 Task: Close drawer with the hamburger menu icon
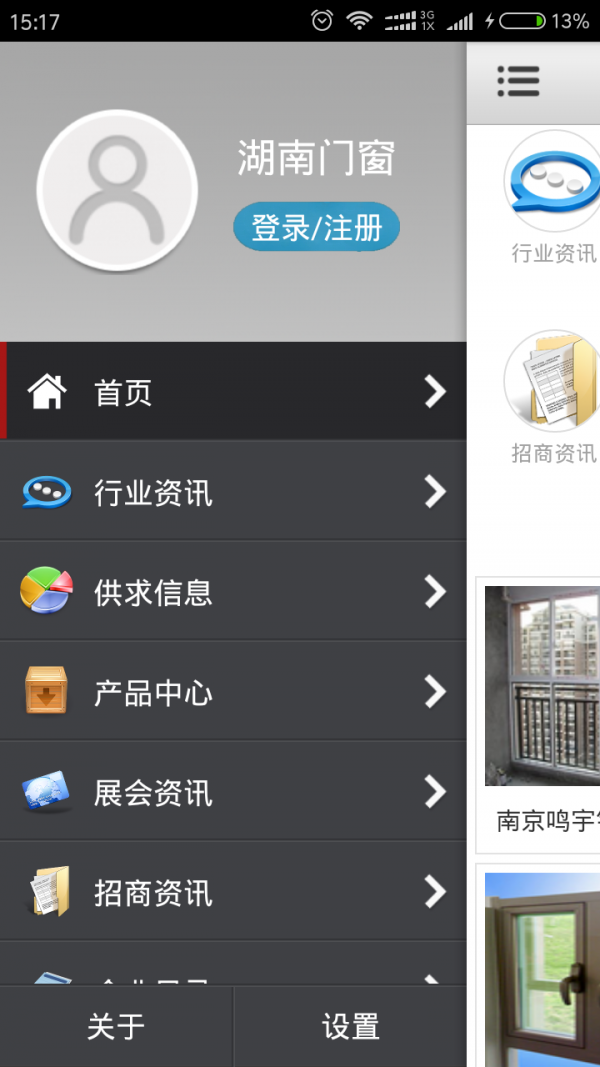518,81
